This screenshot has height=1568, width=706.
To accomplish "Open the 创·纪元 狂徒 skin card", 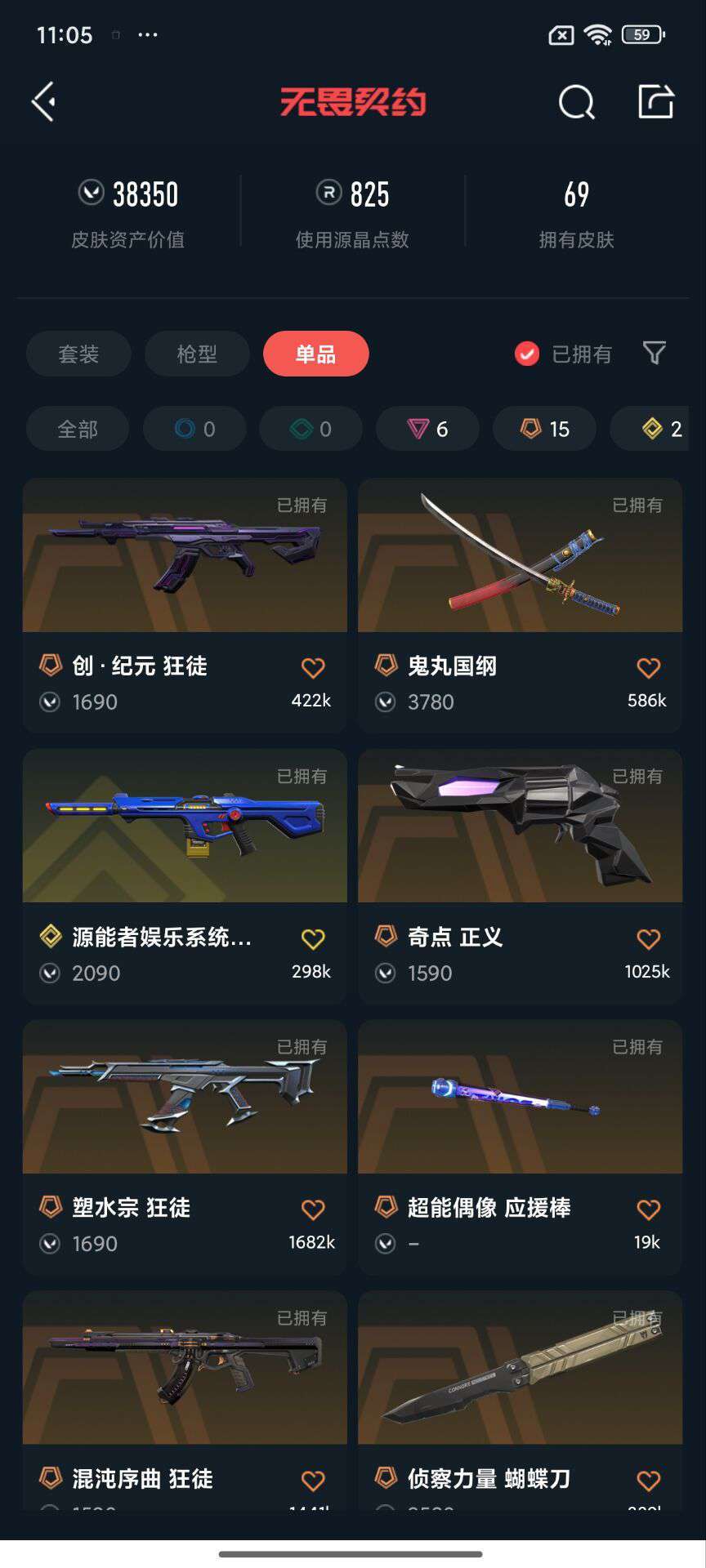I will (185, 605).
